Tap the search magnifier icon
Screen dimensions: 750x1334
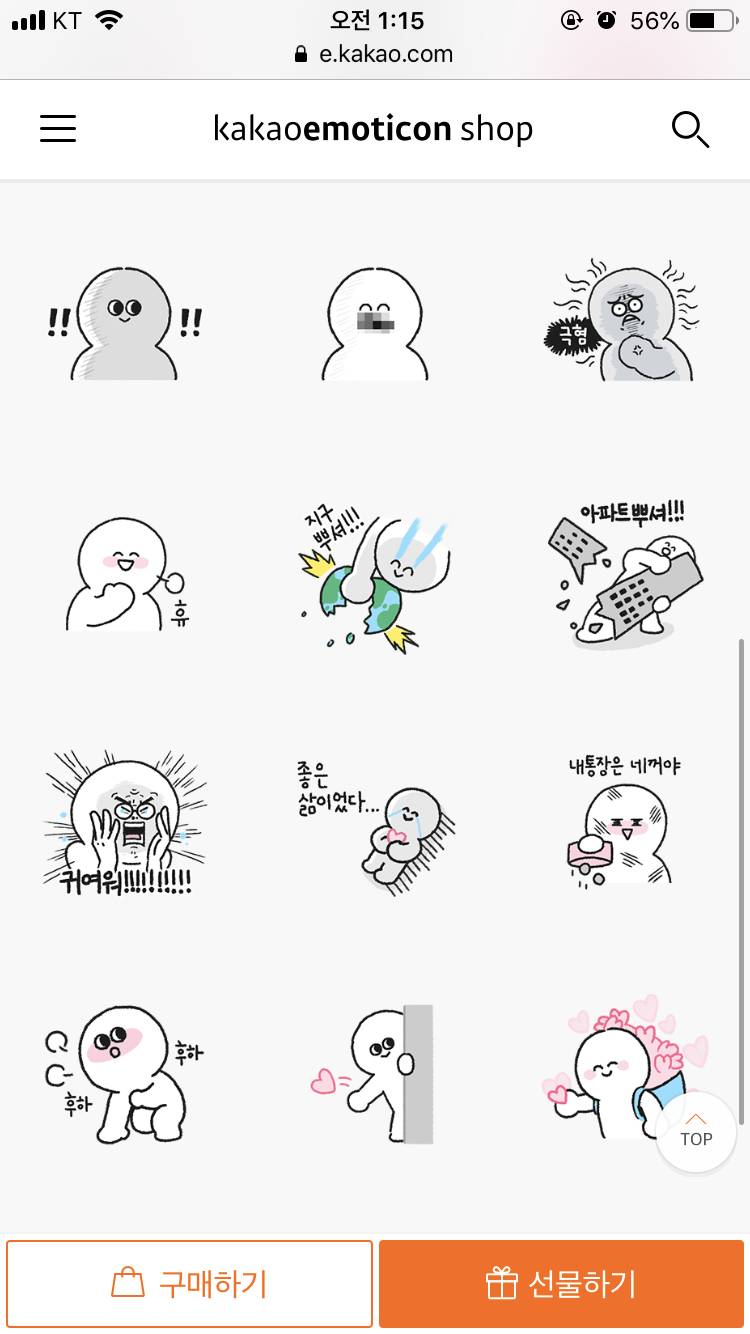[690, 129]
